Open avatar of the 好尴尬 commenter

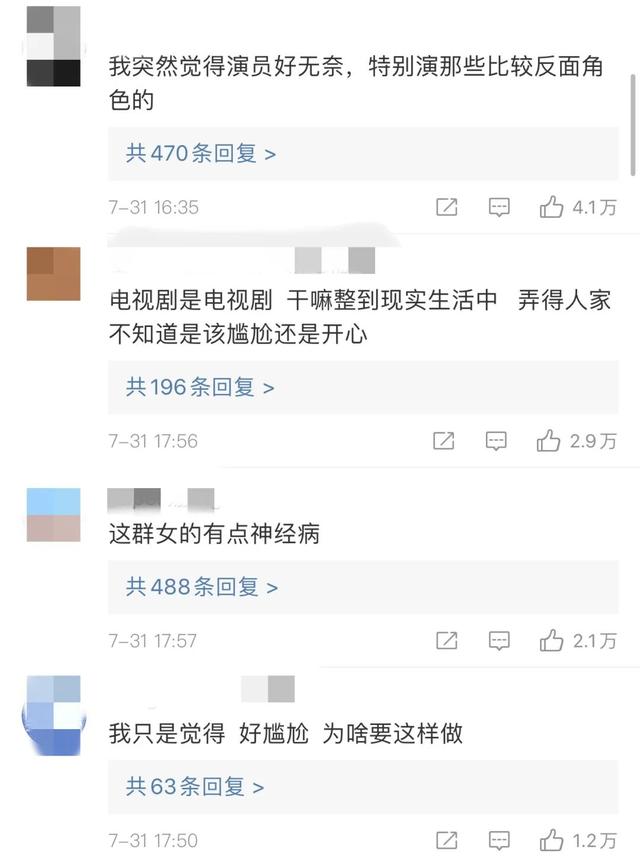tap(53, 714)
